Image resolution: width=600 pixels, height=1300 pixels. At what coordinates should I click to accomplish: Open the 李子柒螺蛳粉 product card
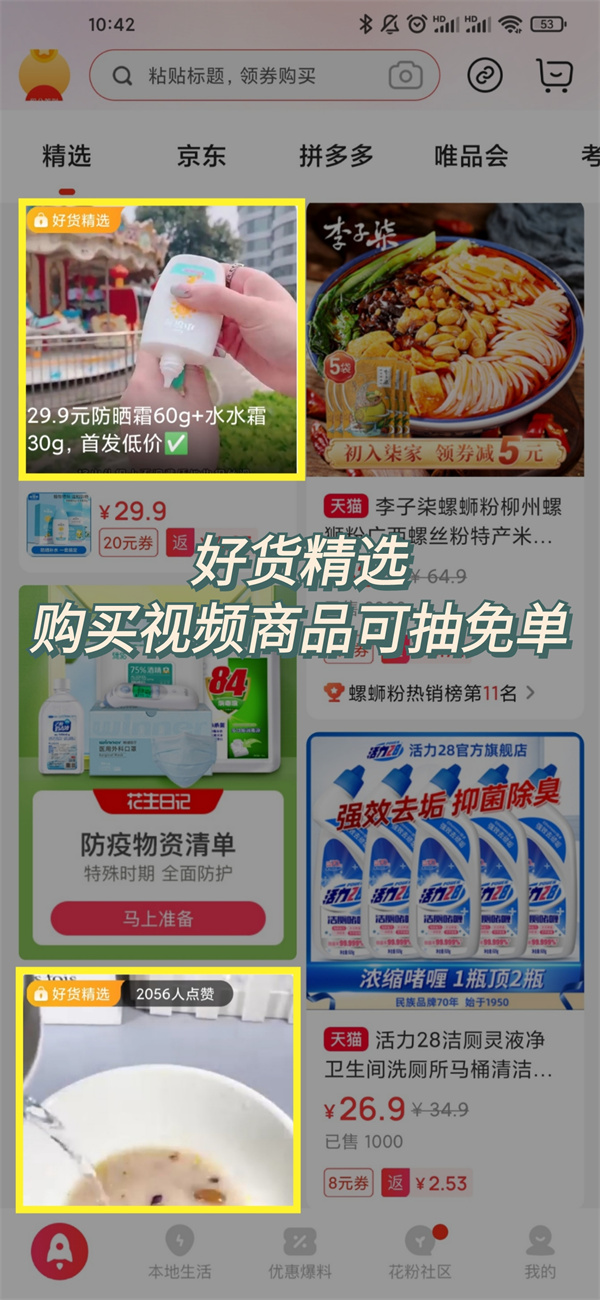coord(444,340)
